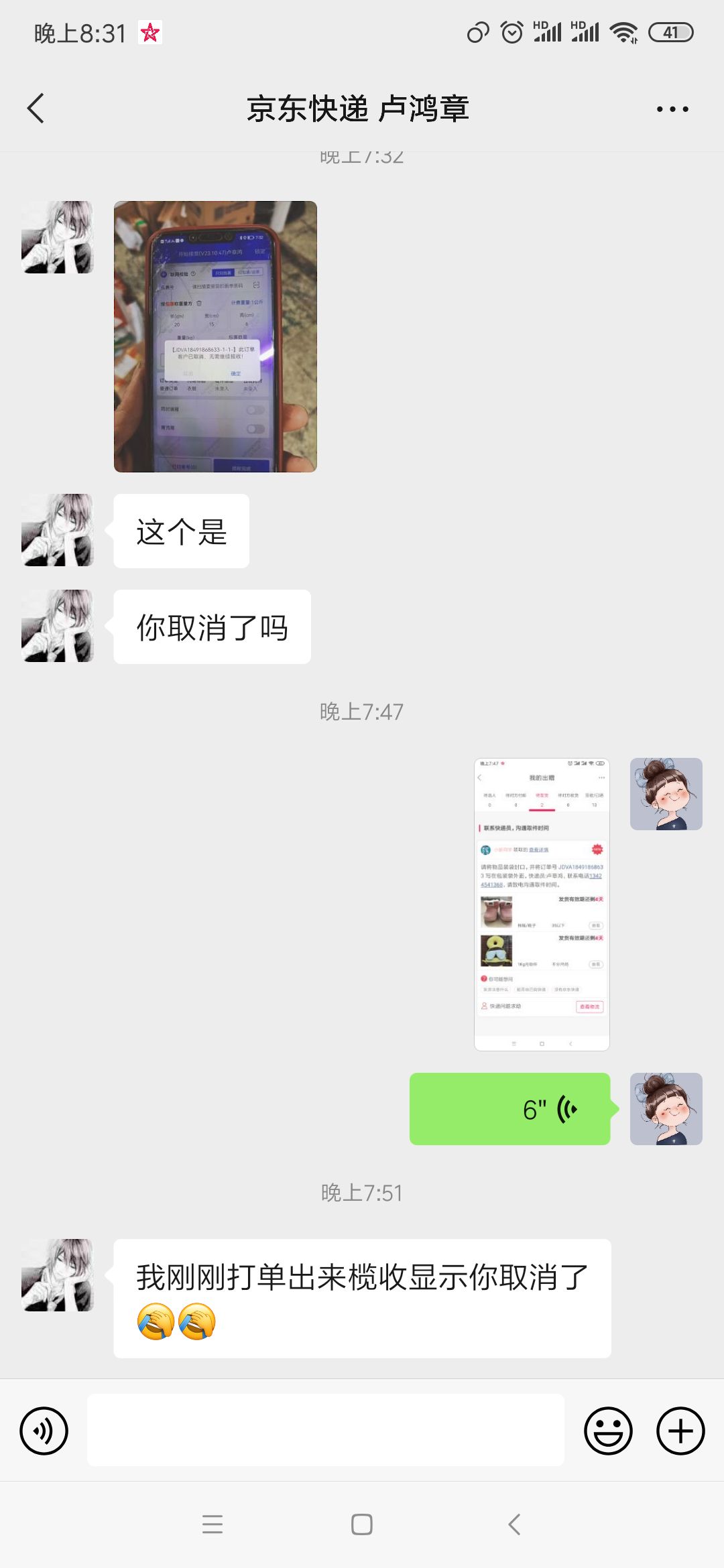
Task: Open my own avatar beside the voice message
Action: [666, 1109]
